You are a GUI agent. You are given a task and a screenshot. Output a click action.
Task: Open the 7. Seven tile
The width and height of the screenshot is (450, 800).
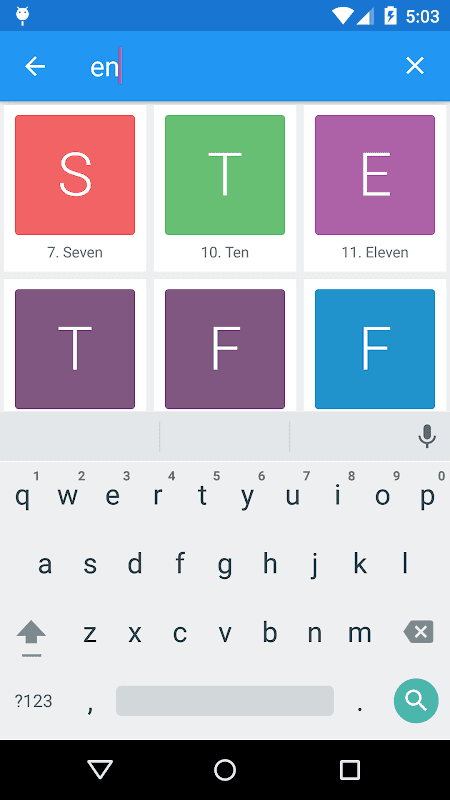(x=75, y=188)
